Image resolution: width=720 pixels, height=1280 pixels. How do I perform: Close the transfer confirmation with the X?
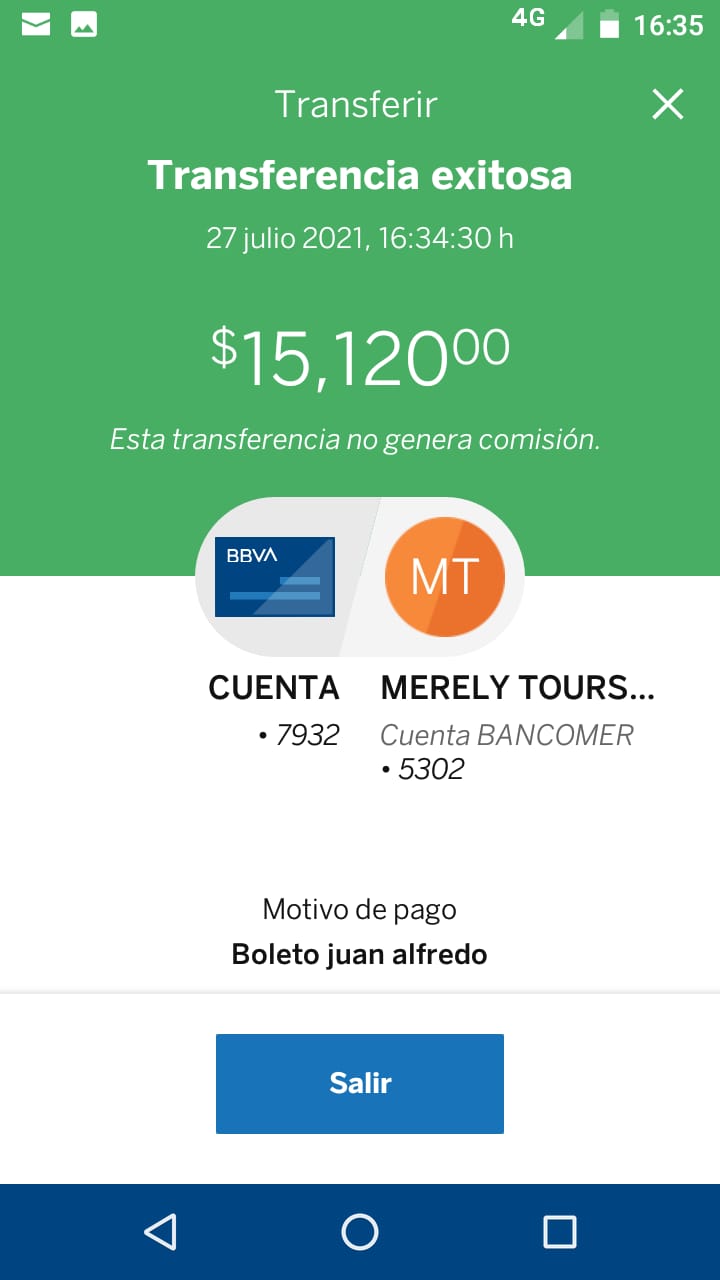tap(667, 104)
